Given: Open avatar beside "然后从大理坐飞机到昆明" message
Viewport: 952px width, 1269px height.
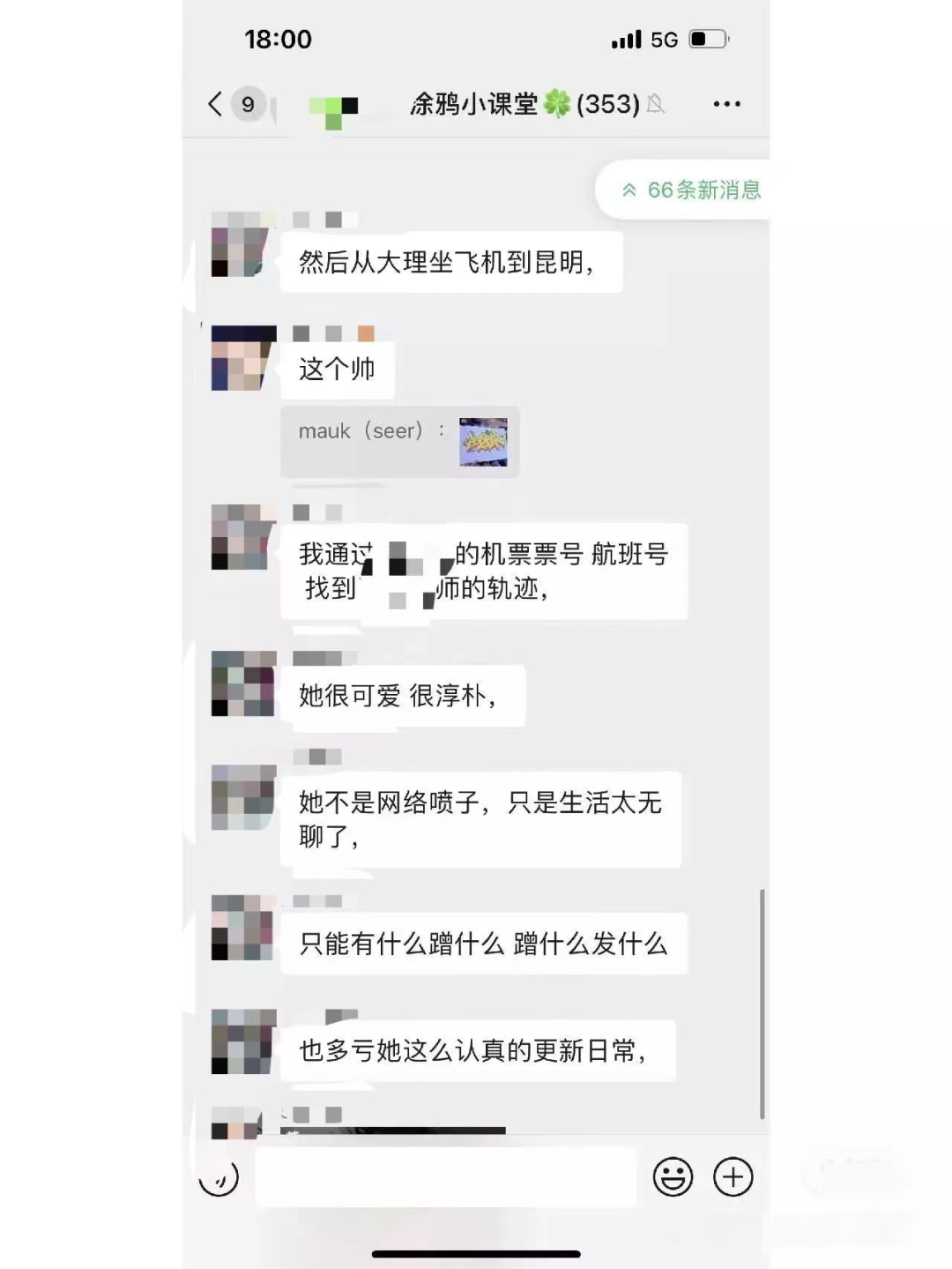Looking at the screenshot, I should [242, 244].
